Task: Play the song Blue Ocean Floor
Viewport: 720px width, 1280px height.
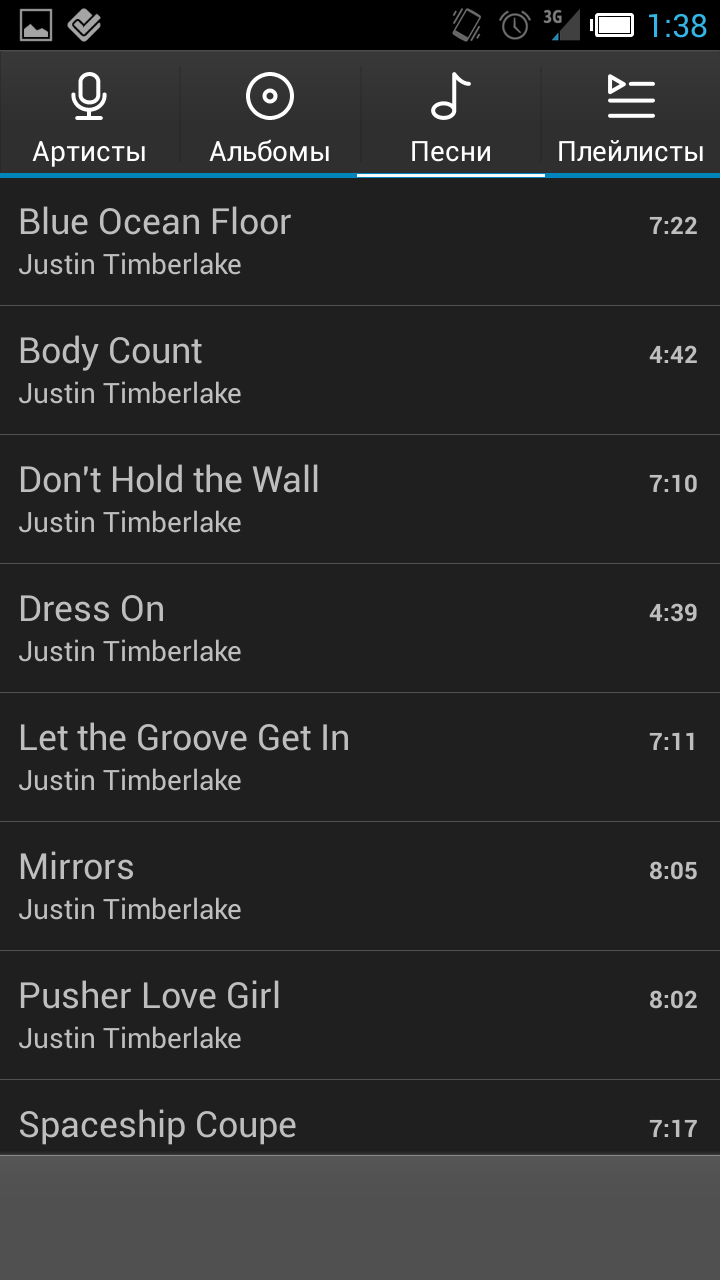Action: point(360,242)
